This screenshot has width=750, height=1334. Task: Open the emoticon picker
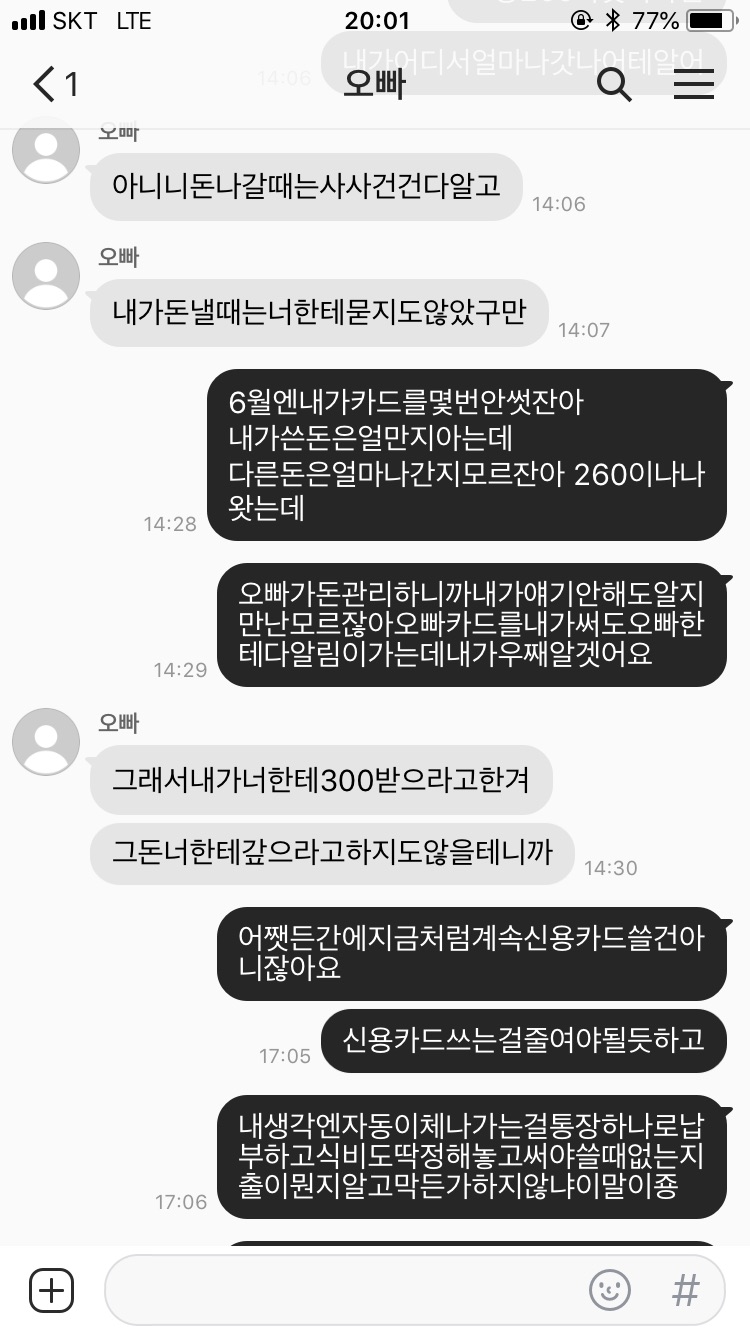coord(609,1290)
